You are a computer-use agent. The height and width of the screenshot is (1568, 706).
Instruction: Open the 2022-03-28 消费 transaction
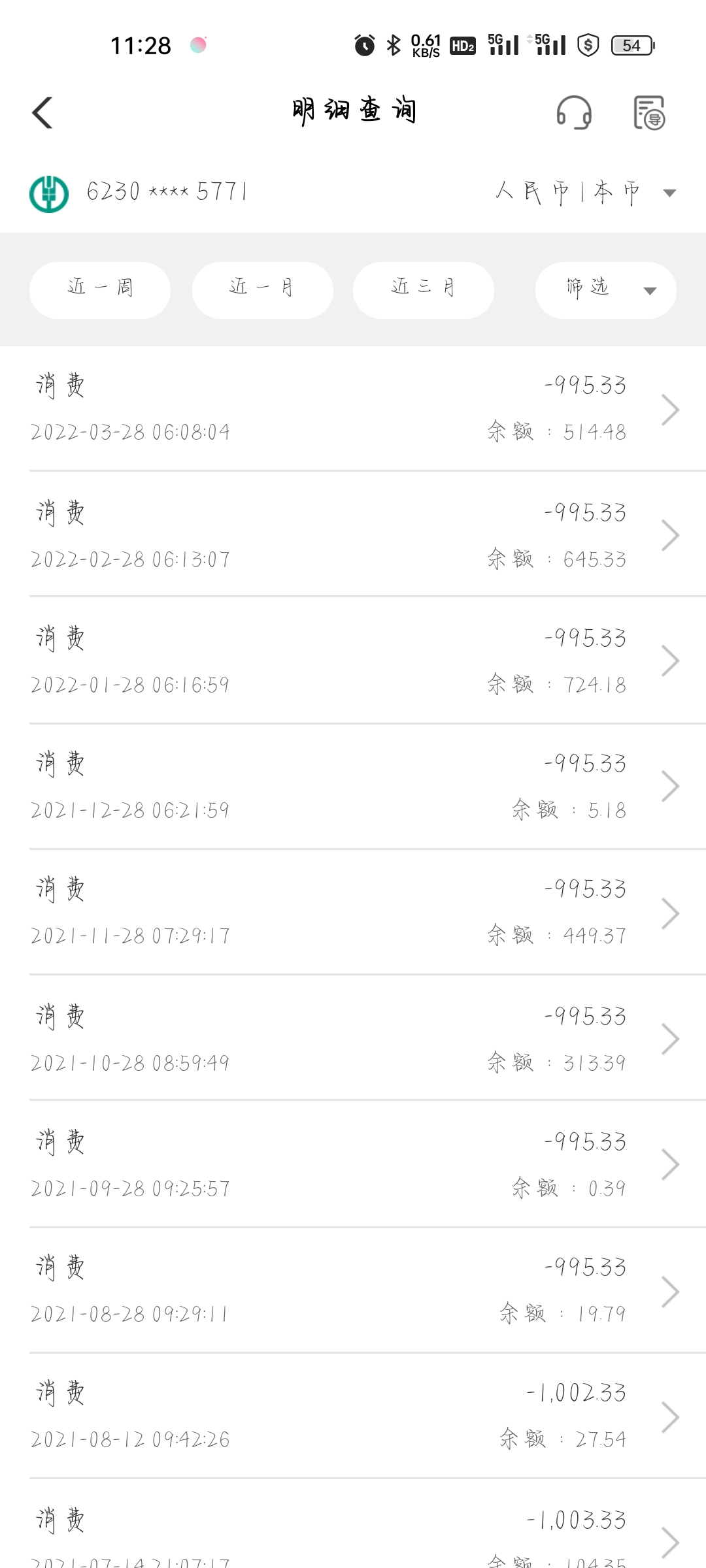(x=353, y=408)
